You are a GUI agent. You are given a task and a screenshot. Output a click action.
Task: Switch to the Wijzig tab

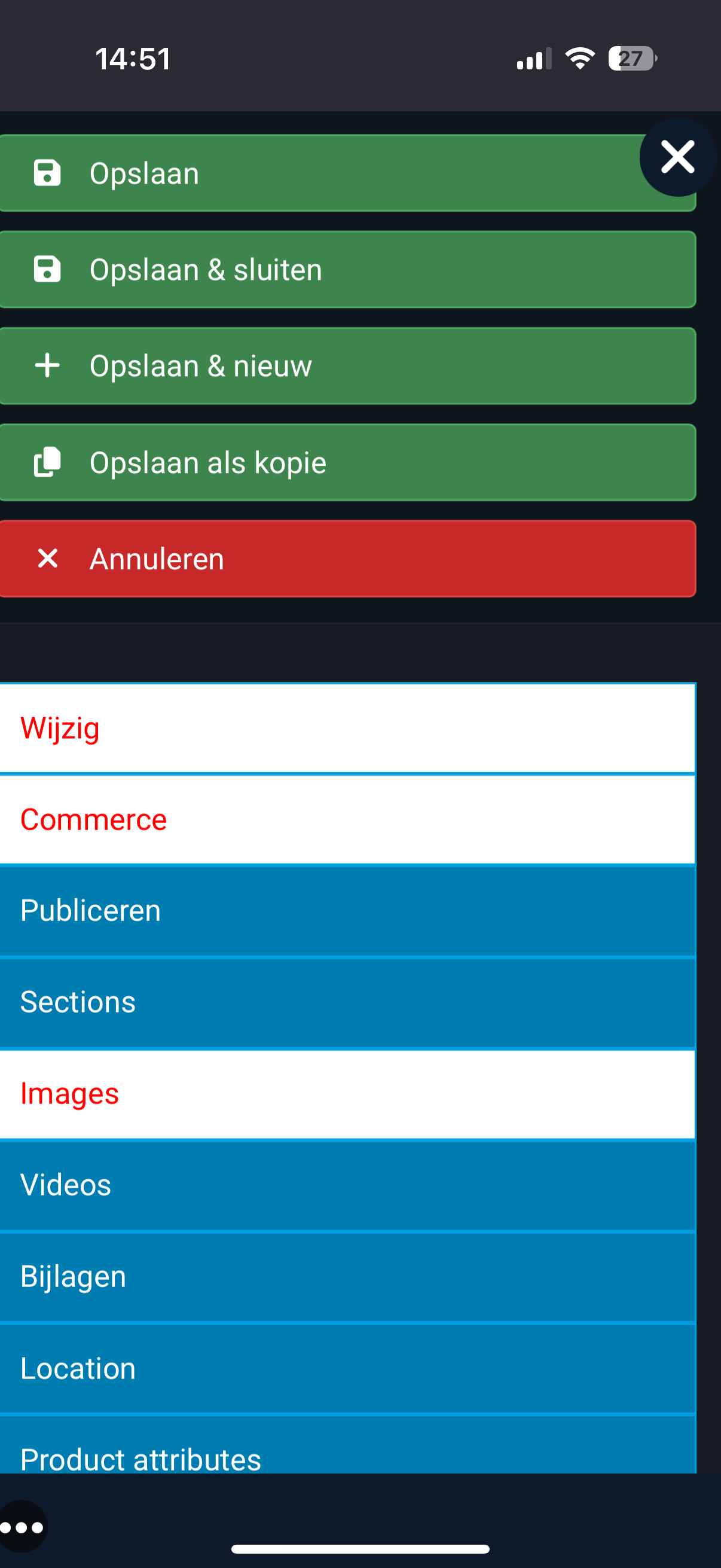coord(347,728)
